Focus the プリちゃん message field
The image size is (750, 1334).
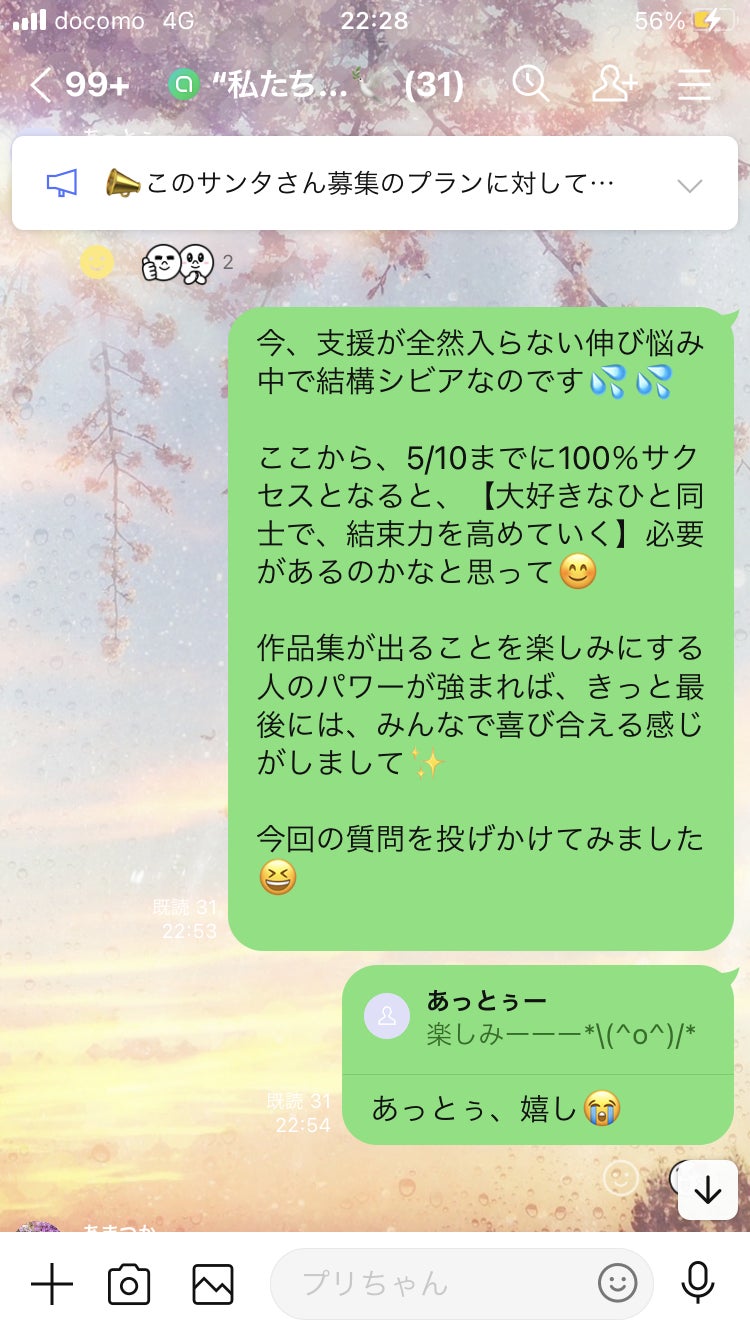click(430, 1283)
